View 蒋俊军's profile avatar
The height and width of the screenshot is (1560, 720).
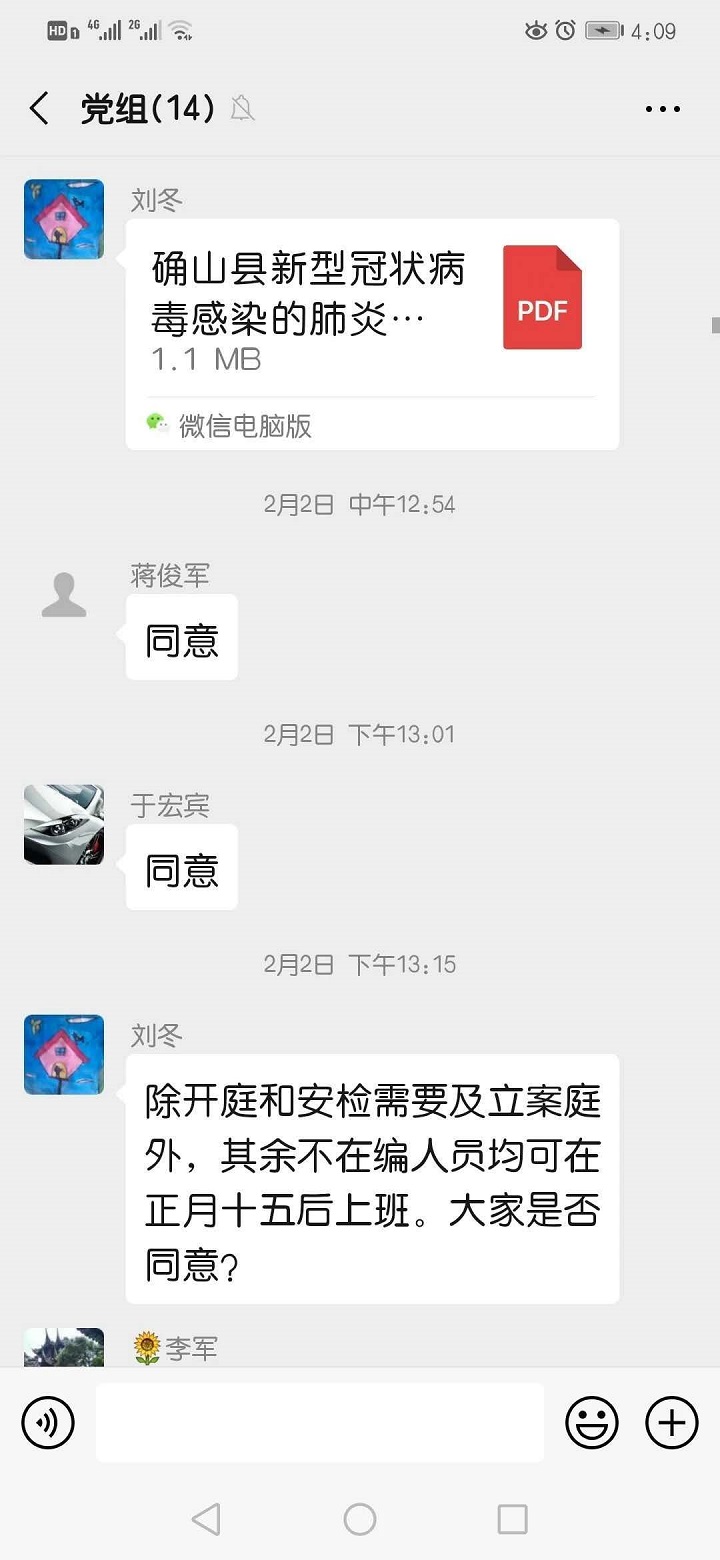coord(64,597)
